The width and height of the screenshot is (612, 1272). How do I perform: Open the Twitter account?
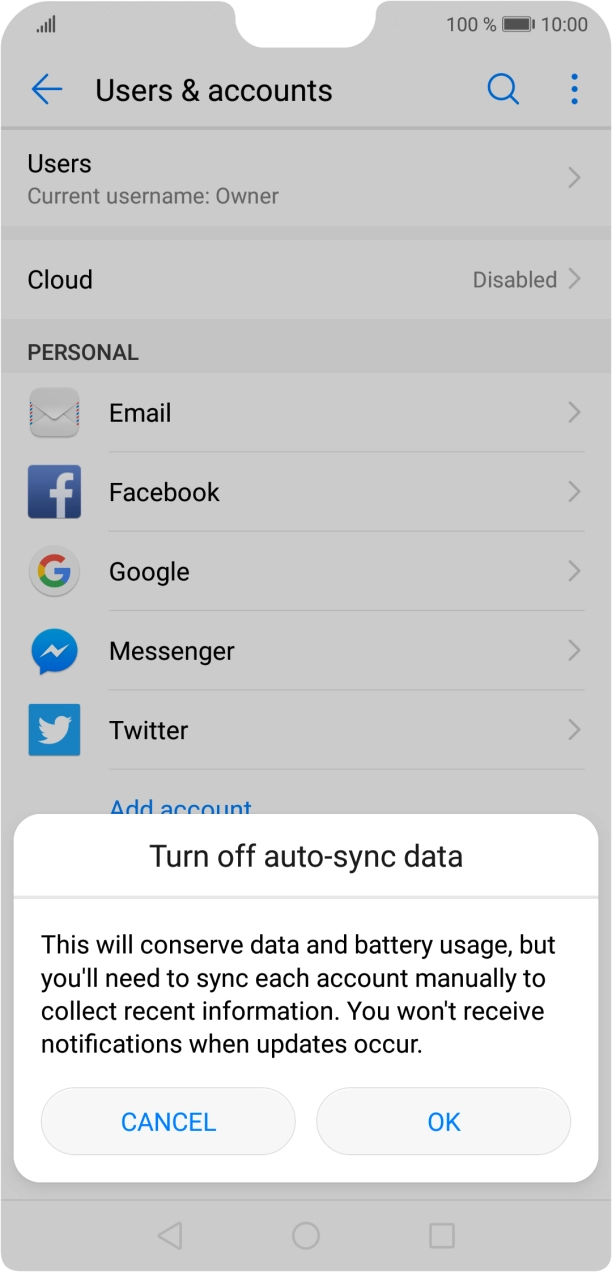coord(306,730)
